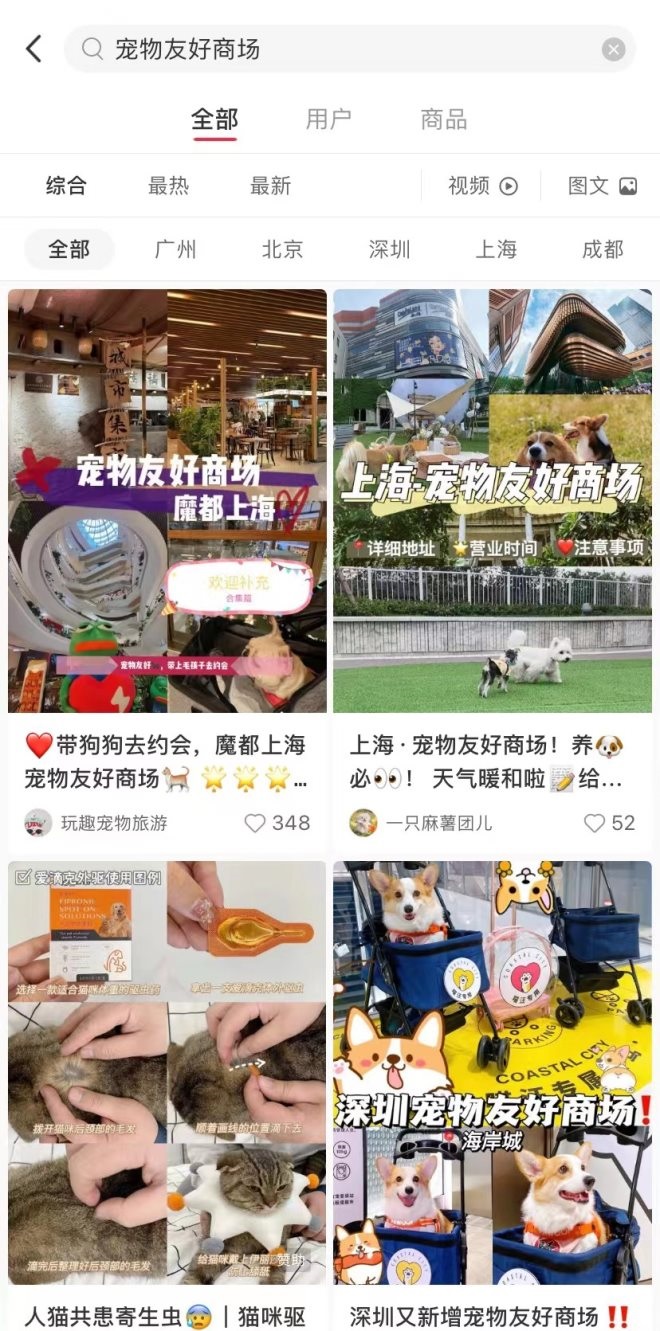Go back using the back arrow
660x1331 pixels.
(x=34, y=49)
